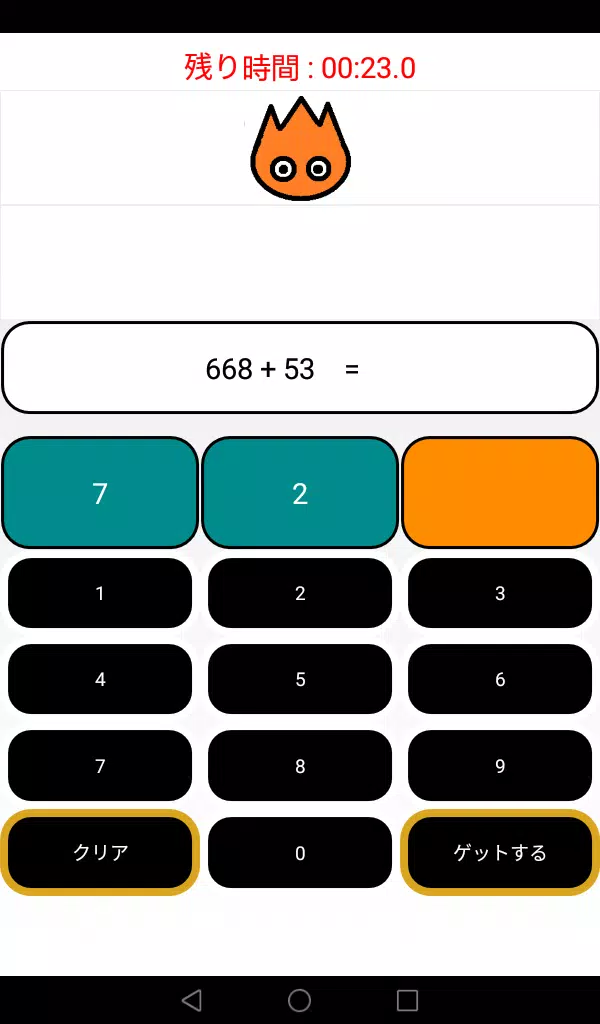Image resolution: width=600 pixels, height=1024 pixels.
Task: Enter digit 1 on the black keypad
Action: [100, 593]
